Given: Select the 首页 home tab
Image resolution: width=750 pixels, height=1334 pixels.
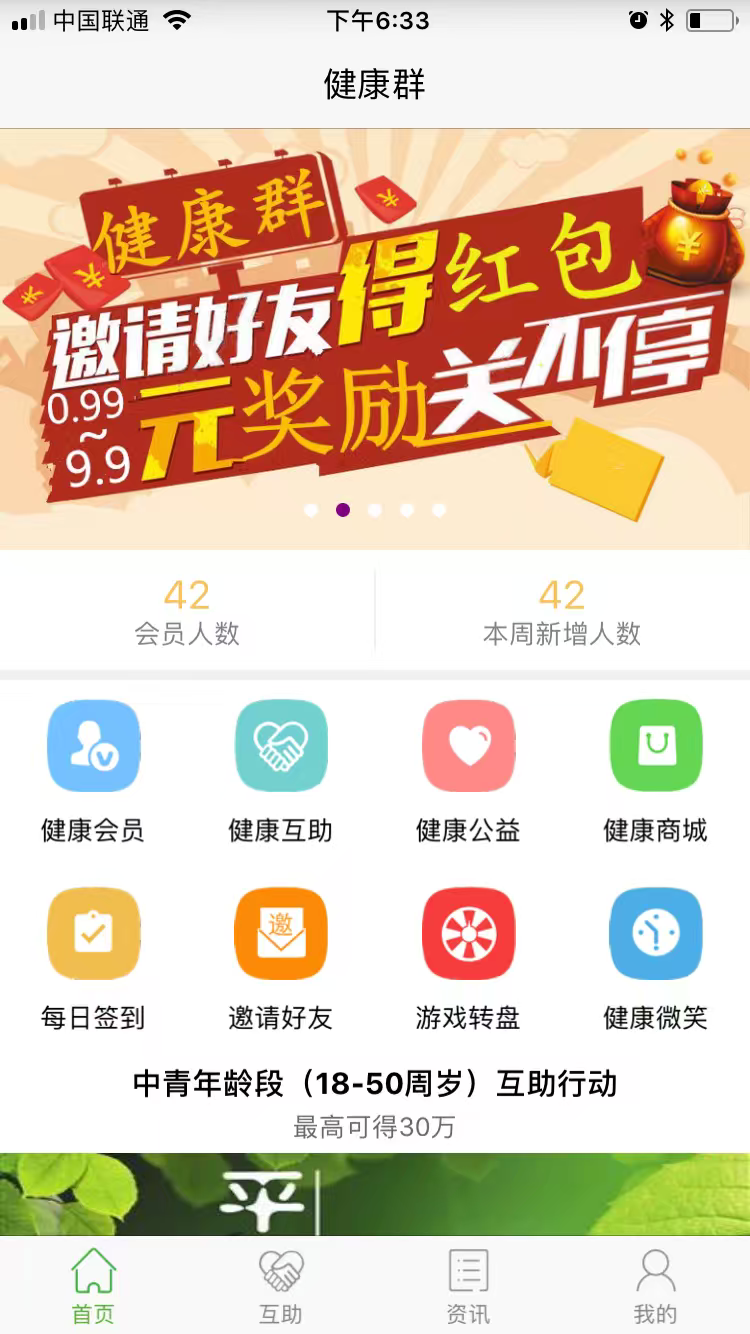Looking at the screenshot, I should (x=93, y=1286).
